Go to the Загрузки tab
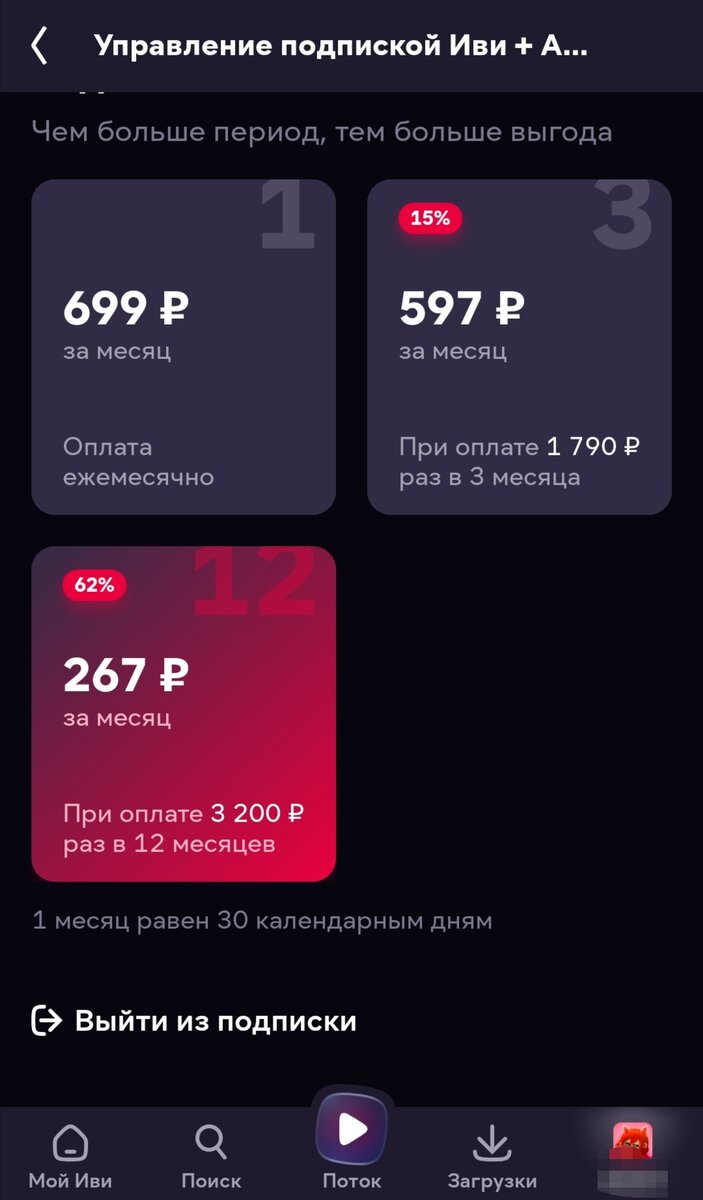Viewport: 703px width, 1200px height. [x=491, y=1153]
